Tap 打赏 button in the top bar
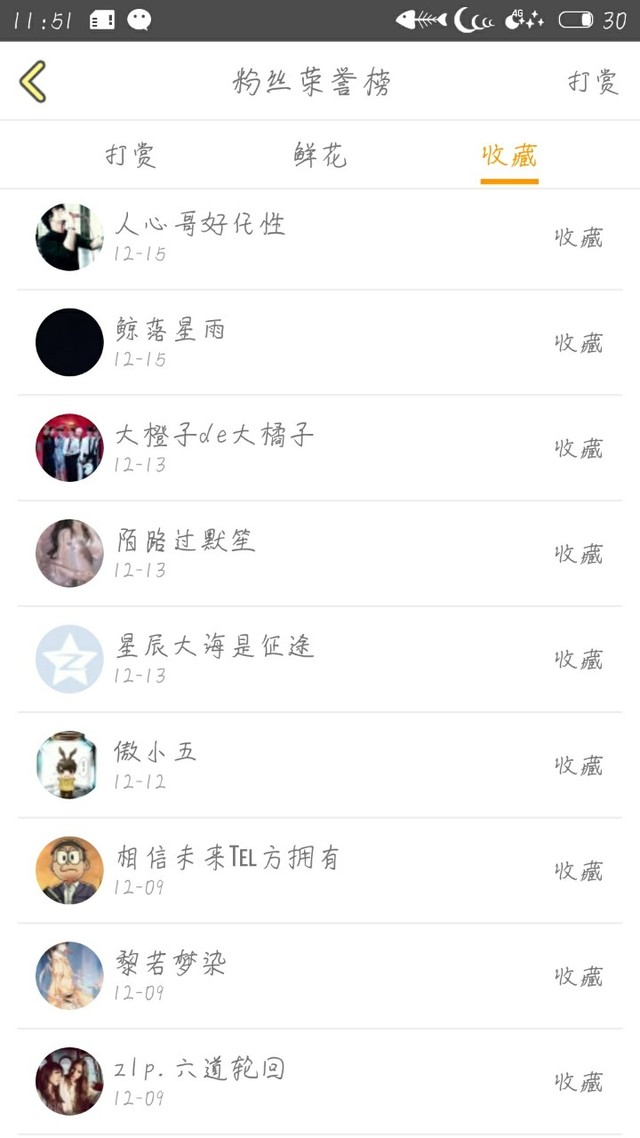Image resolution: width=640 pixels, height=1138 pixels. [x=593, y=82]
